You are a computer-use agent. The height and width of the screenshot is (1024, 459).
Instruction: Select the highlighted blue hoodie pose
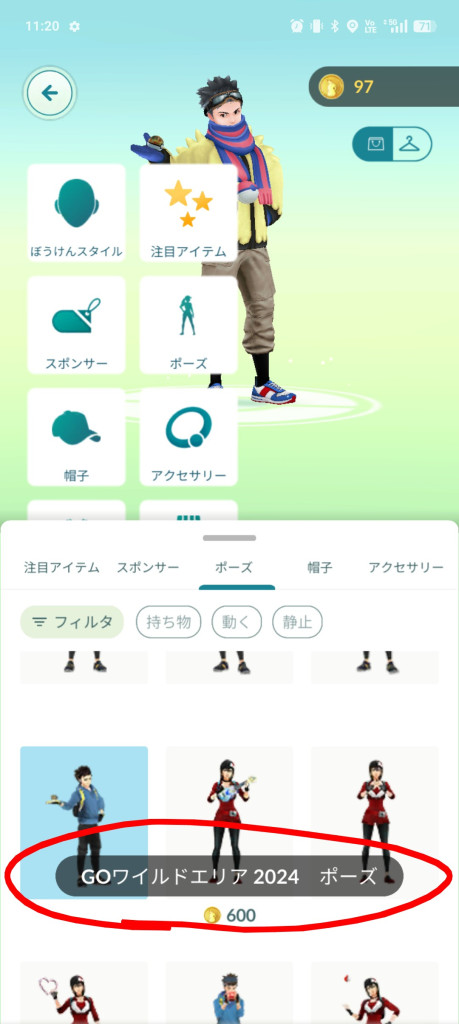[84, 822]
